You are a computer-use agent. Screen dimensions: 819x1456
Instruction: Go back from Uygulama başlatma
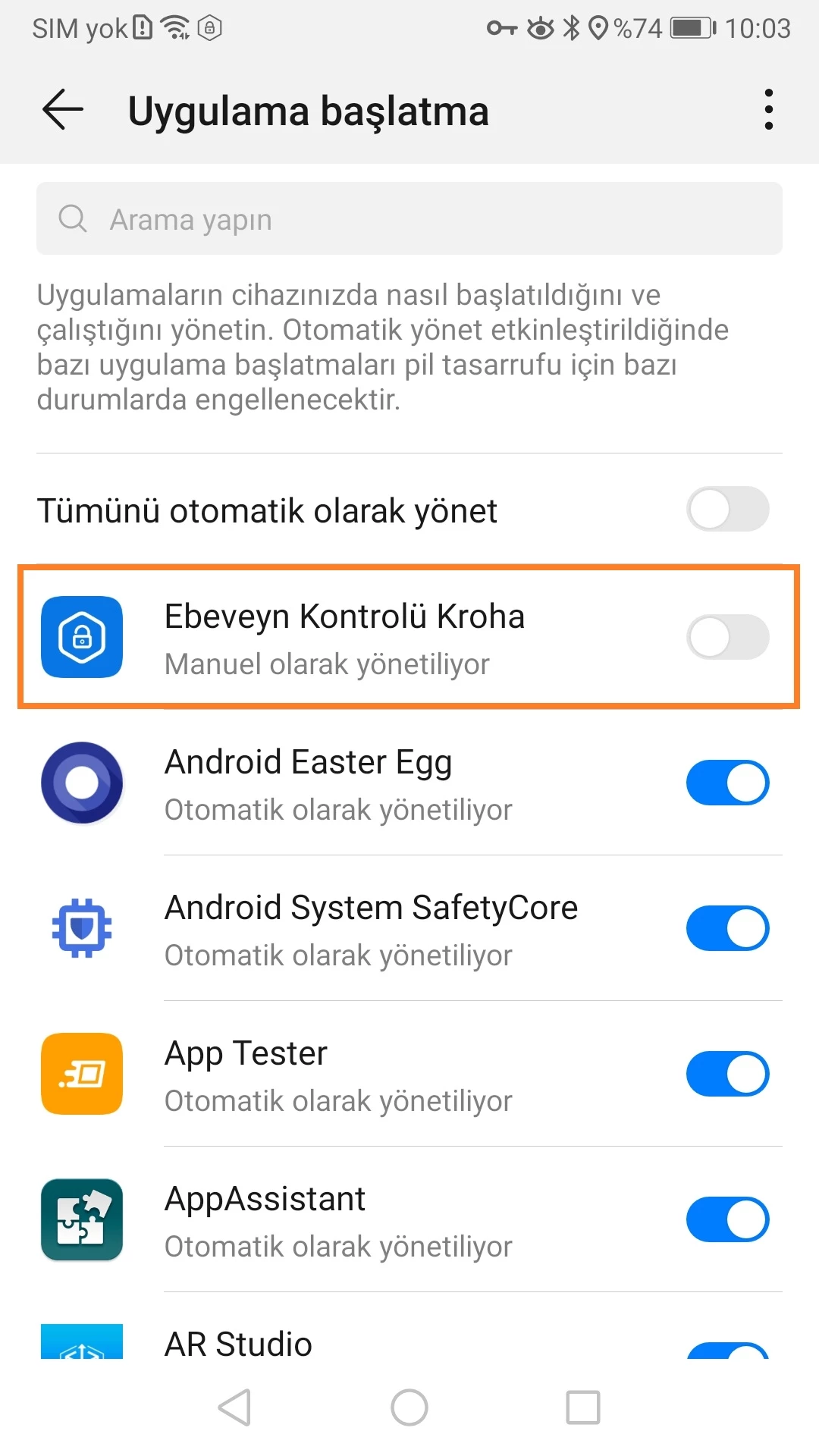(x=62, y=110)
